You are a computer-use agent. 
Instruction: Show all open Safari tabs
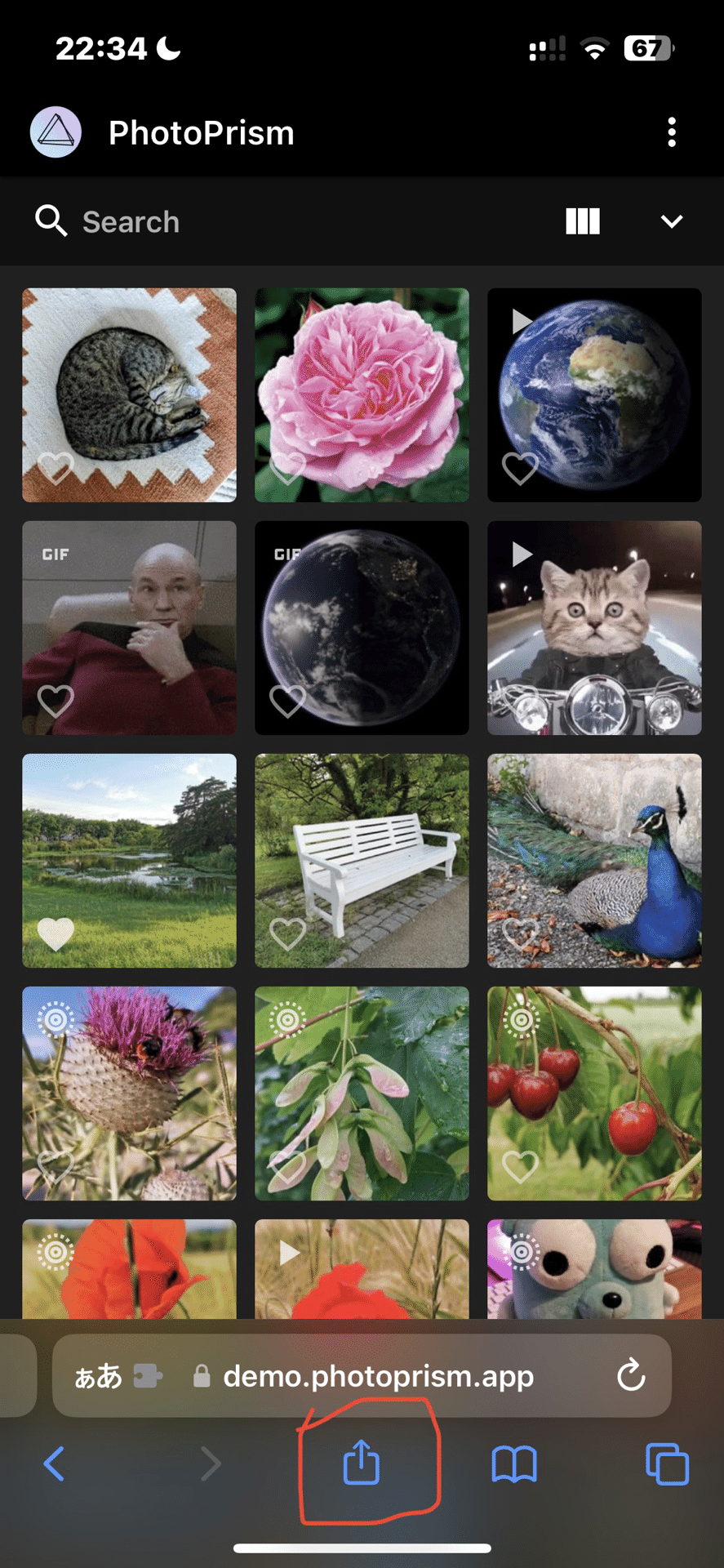click(x=667, y=1463)
